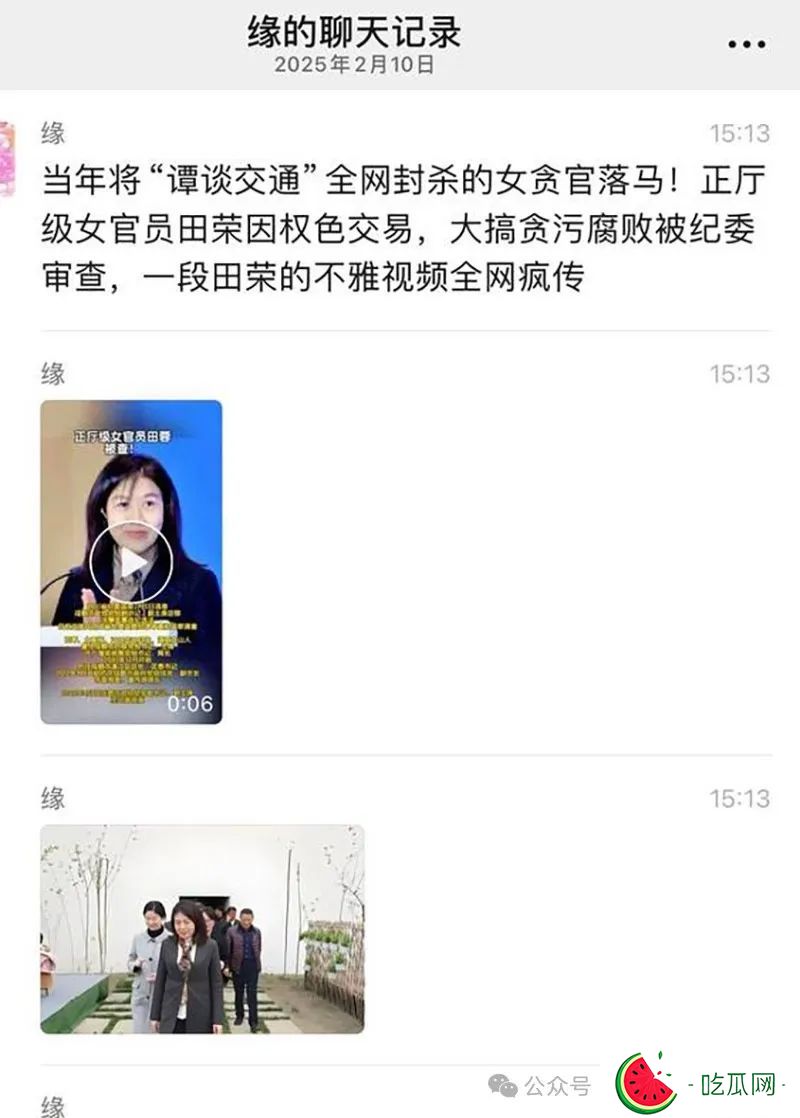Tap 缘's pink profile avatar

tap(7, 158)
